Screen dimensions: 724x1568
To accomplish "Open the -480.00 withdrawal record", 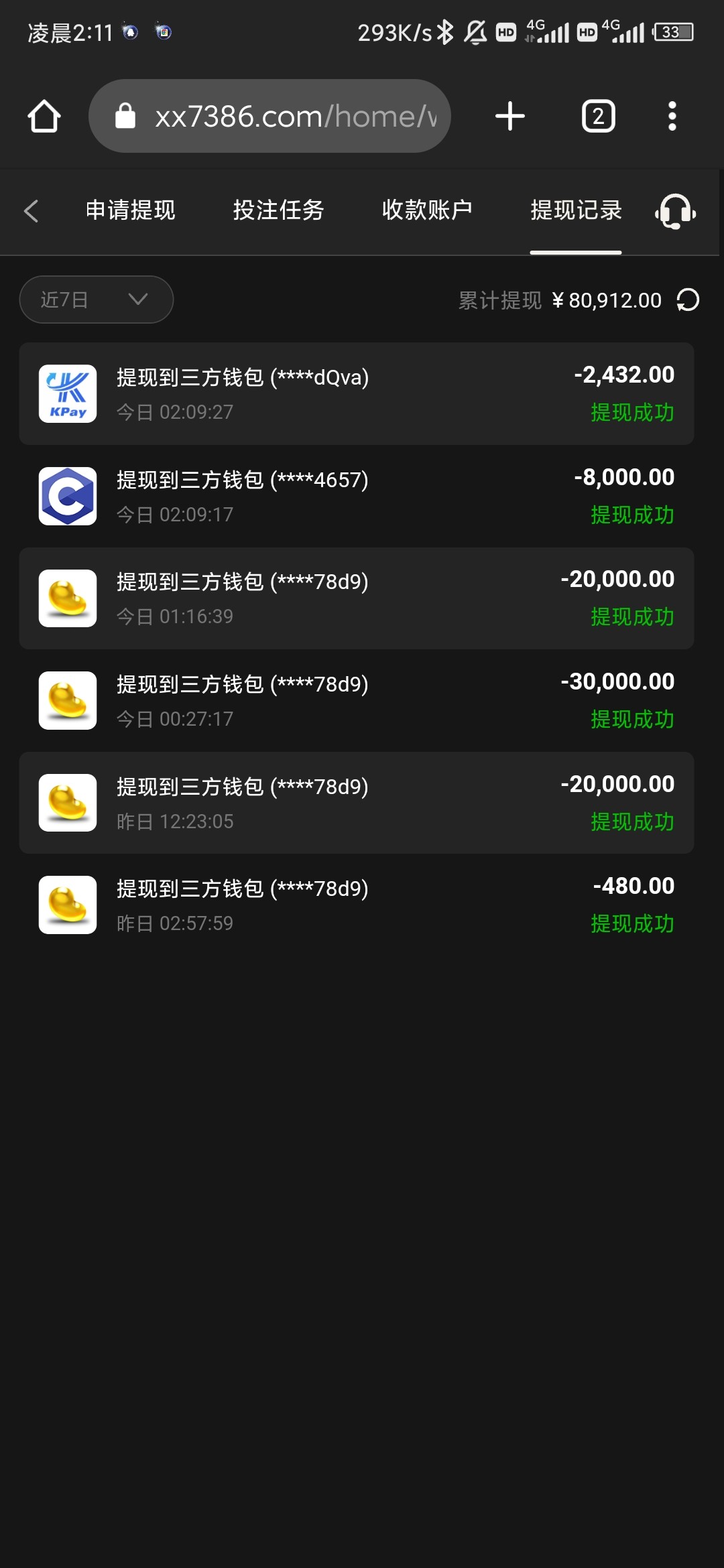I will click(357, 905).
